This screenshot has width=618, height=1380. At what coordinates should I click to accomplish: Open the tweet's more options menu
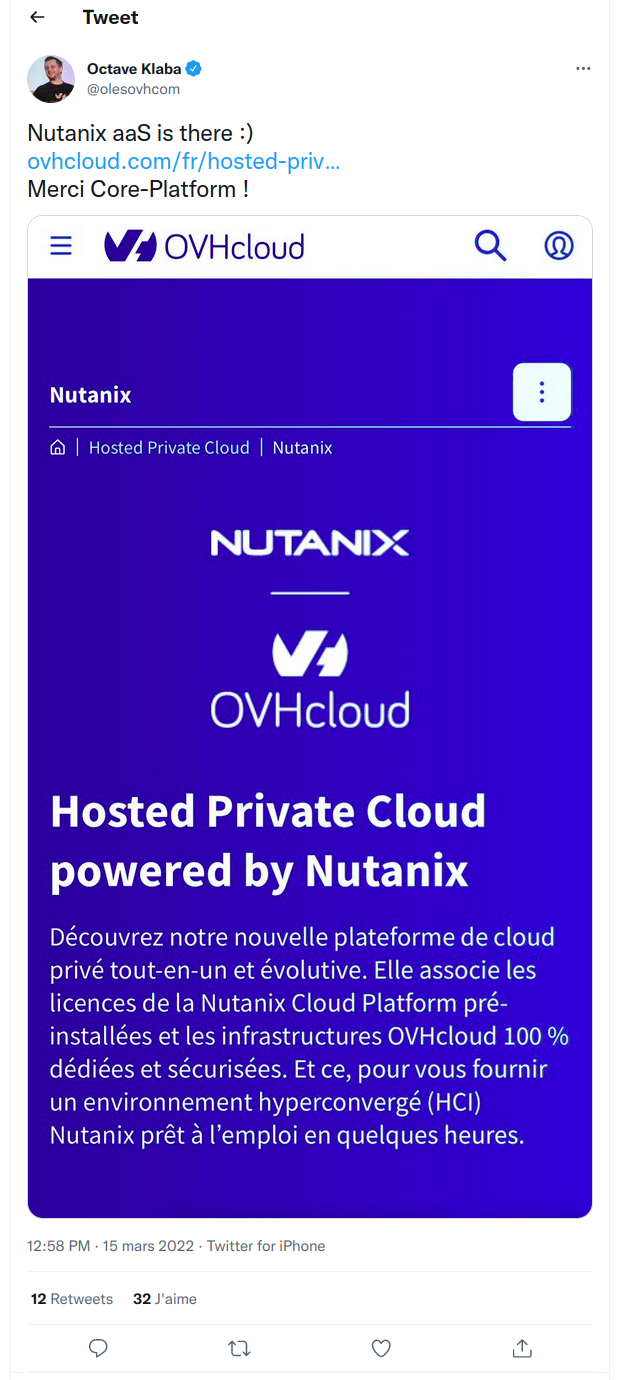click(x=584, y=69)
